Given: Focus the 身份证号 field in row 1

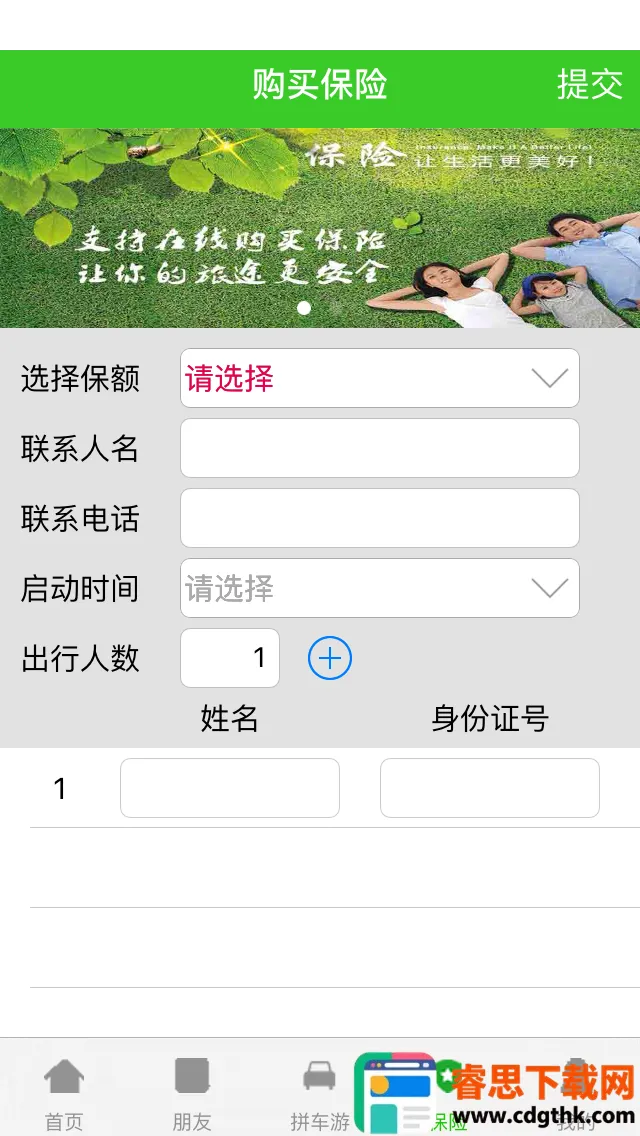Looking at the screenshot, I should coord(490,788).
